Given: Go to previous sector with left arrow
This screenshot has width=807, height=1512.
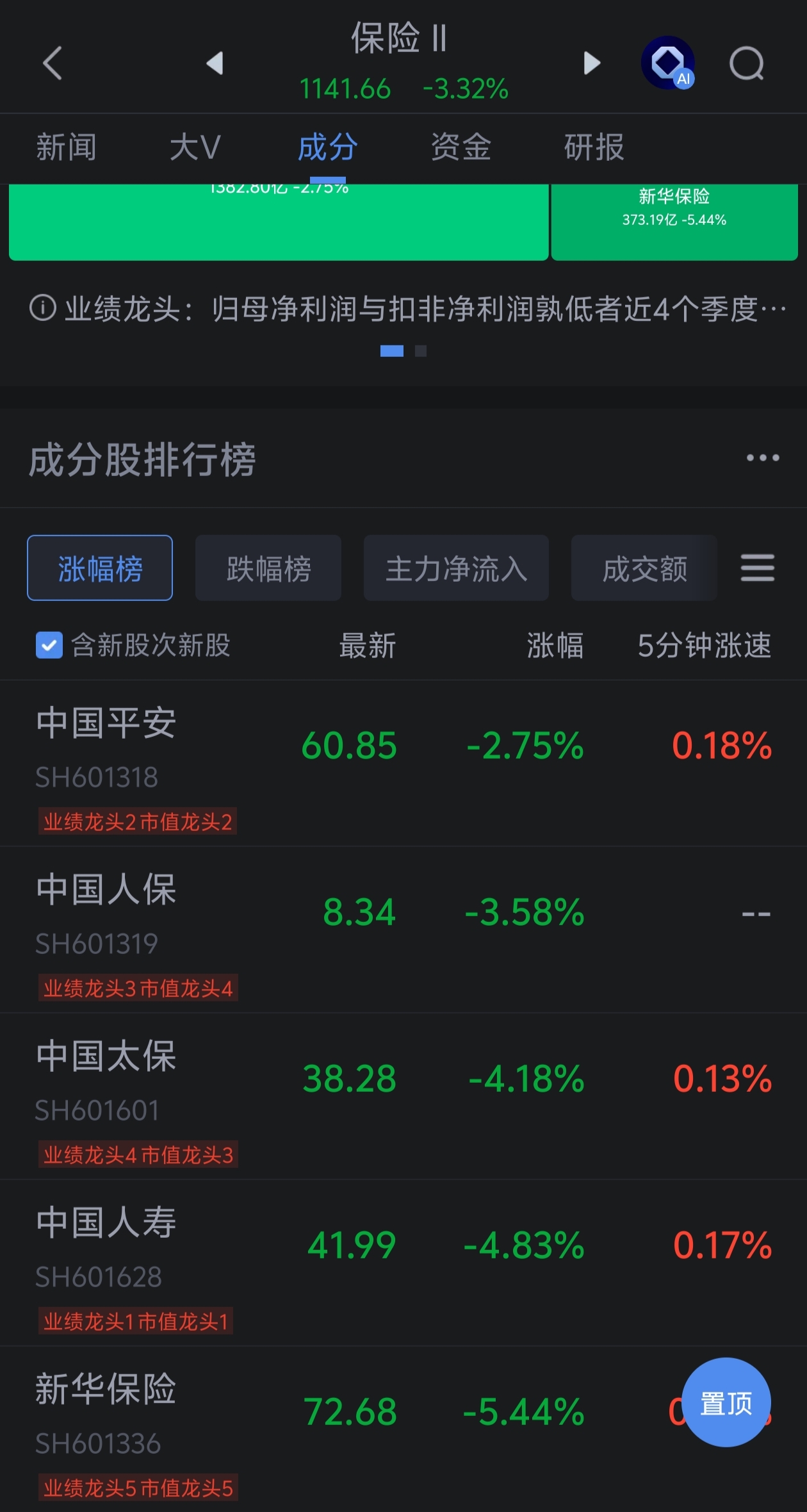Looking at the screenshot, I should [215, 64].
